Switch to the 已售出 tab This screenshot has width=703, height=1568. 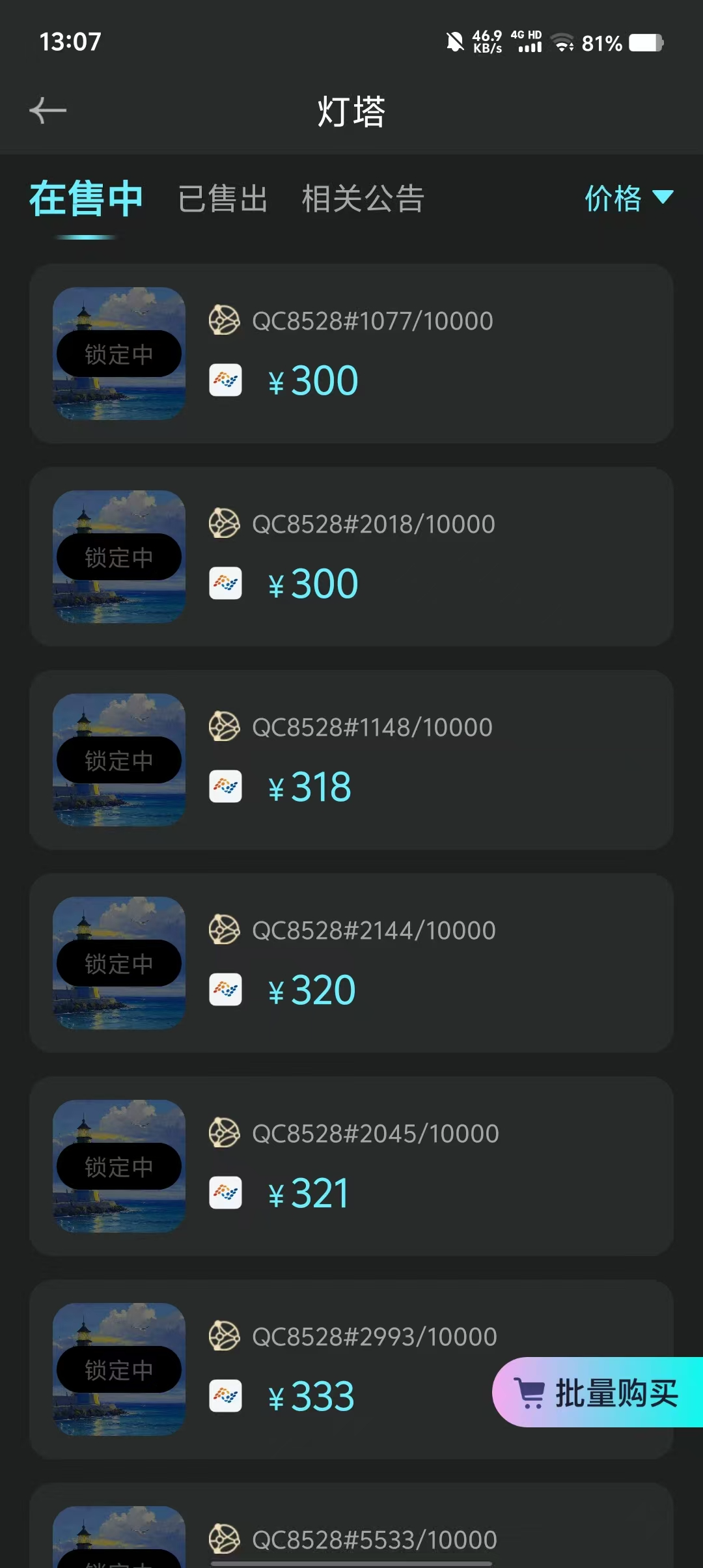pyautogui.click(x=223, y=199)
